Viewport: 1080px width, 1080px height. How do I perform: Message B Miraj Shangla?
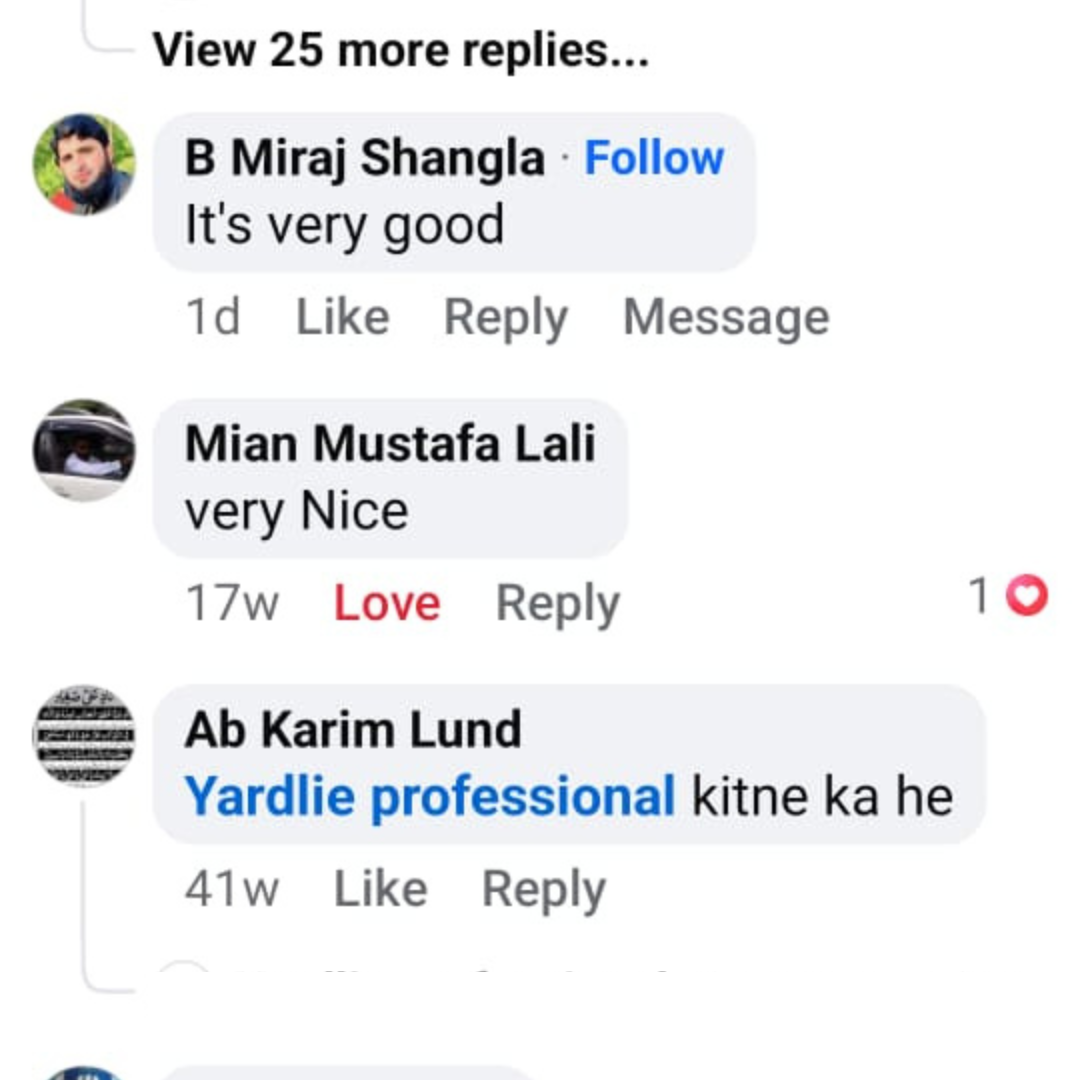tap(726, 318)
